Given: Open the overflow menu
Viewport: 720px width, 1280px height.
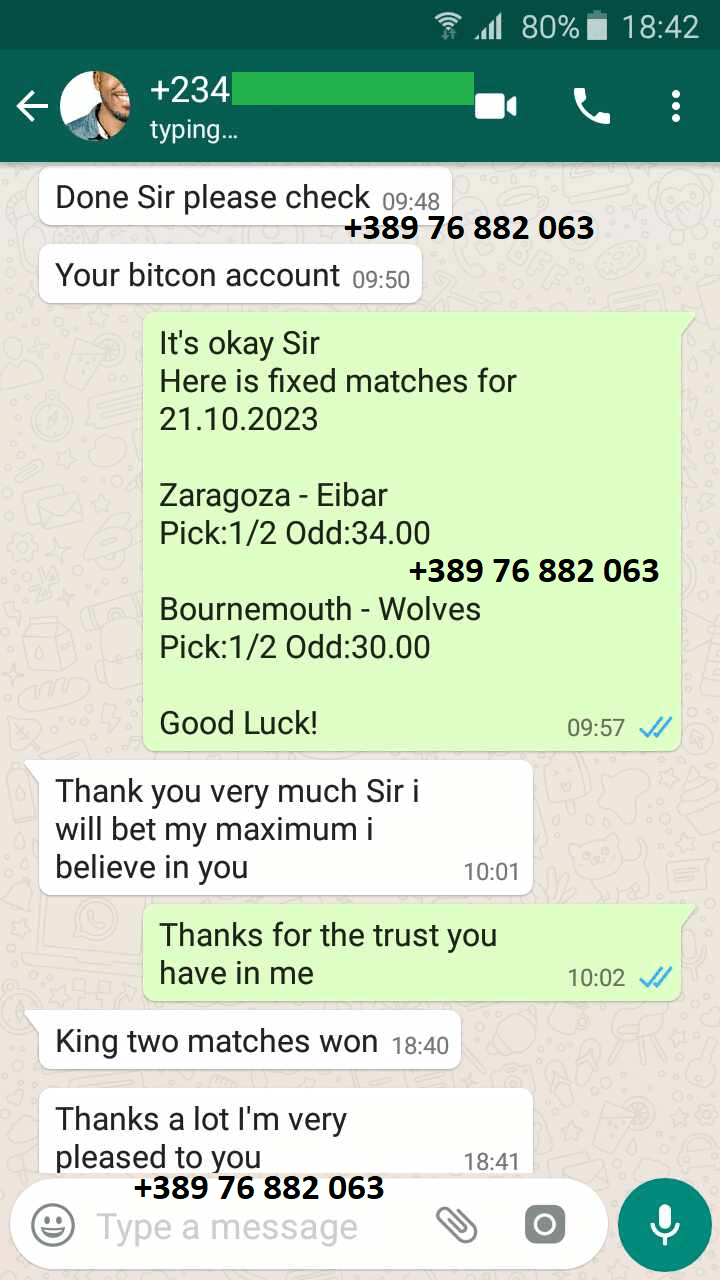Looking at the screenshot, I should pyautogui.click(x=676, y=106).
